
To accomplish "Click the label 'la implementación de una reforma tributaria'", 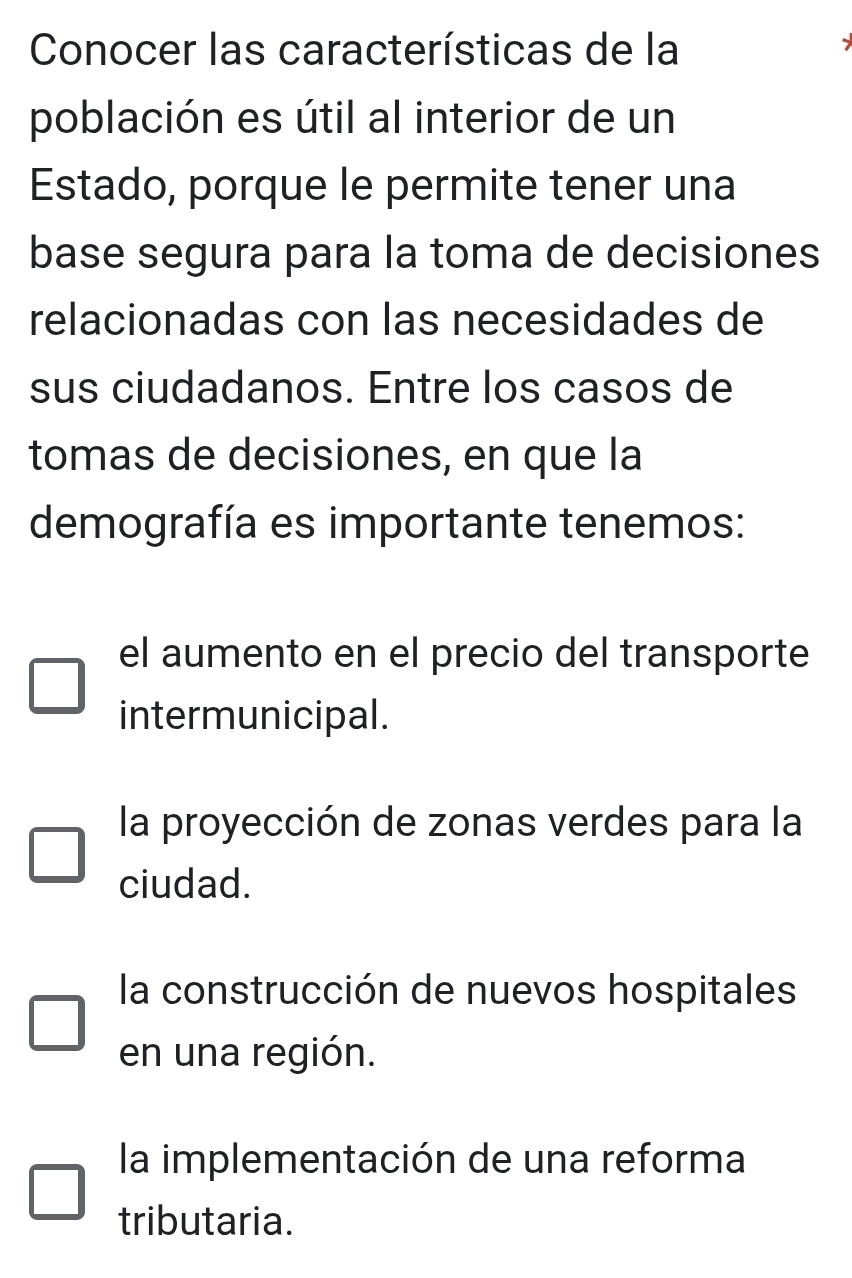I will [433, 1159].
